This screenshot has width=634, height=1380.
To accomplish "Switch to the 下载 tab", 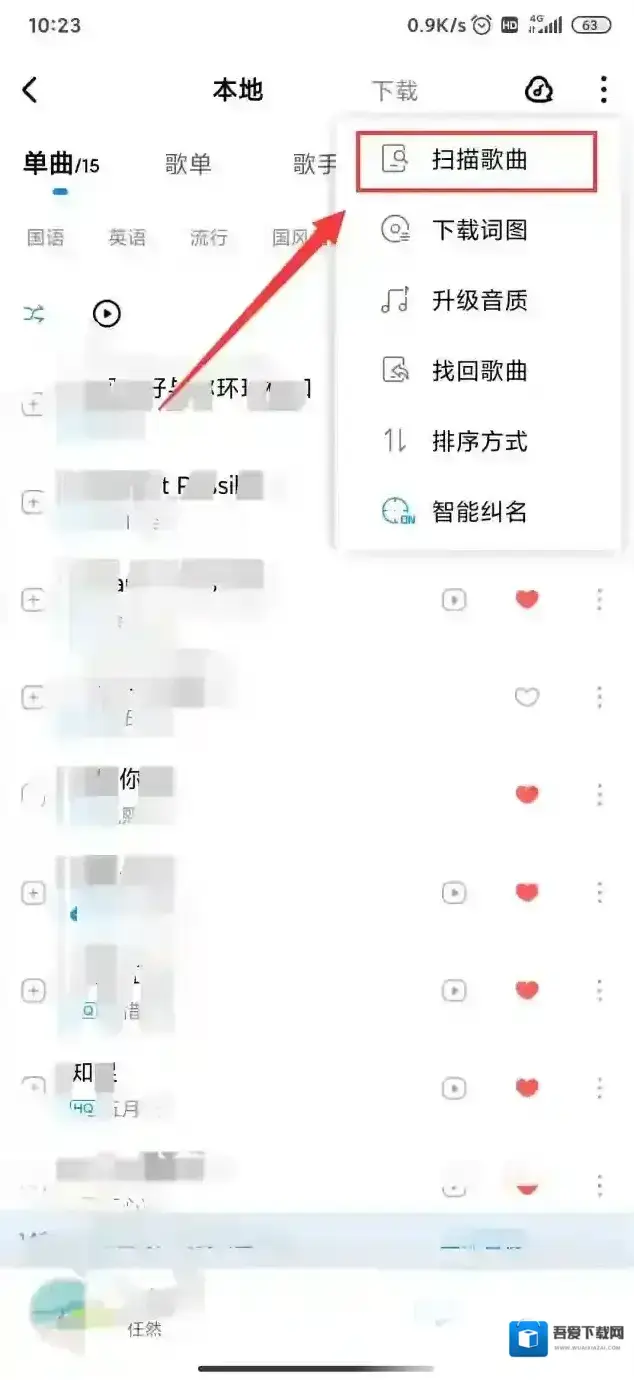I will pos(394,91).
